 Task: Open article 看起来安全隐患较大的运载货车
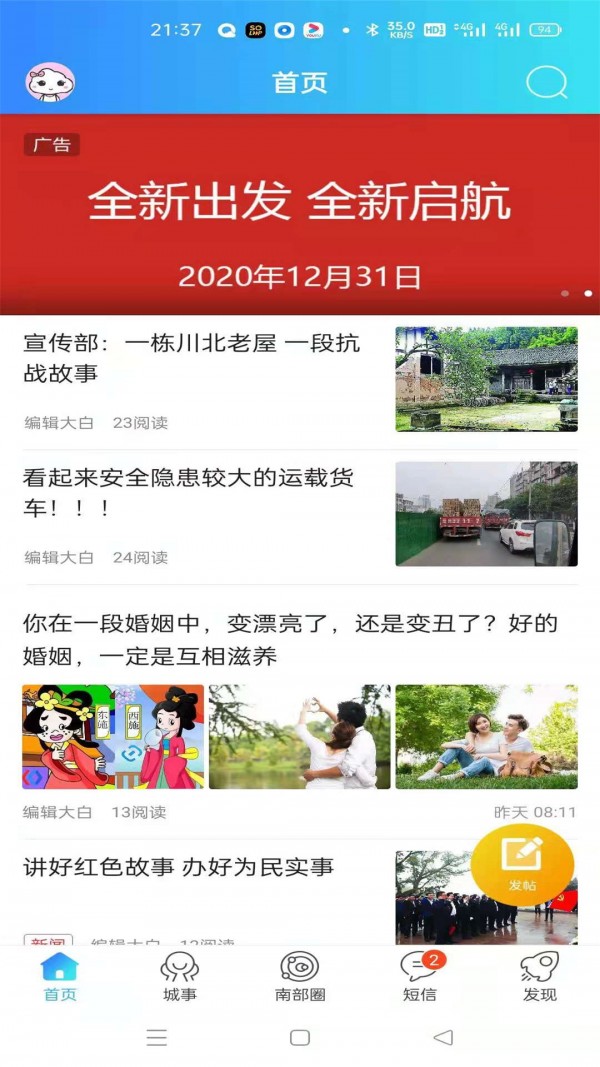pos(188,492)
